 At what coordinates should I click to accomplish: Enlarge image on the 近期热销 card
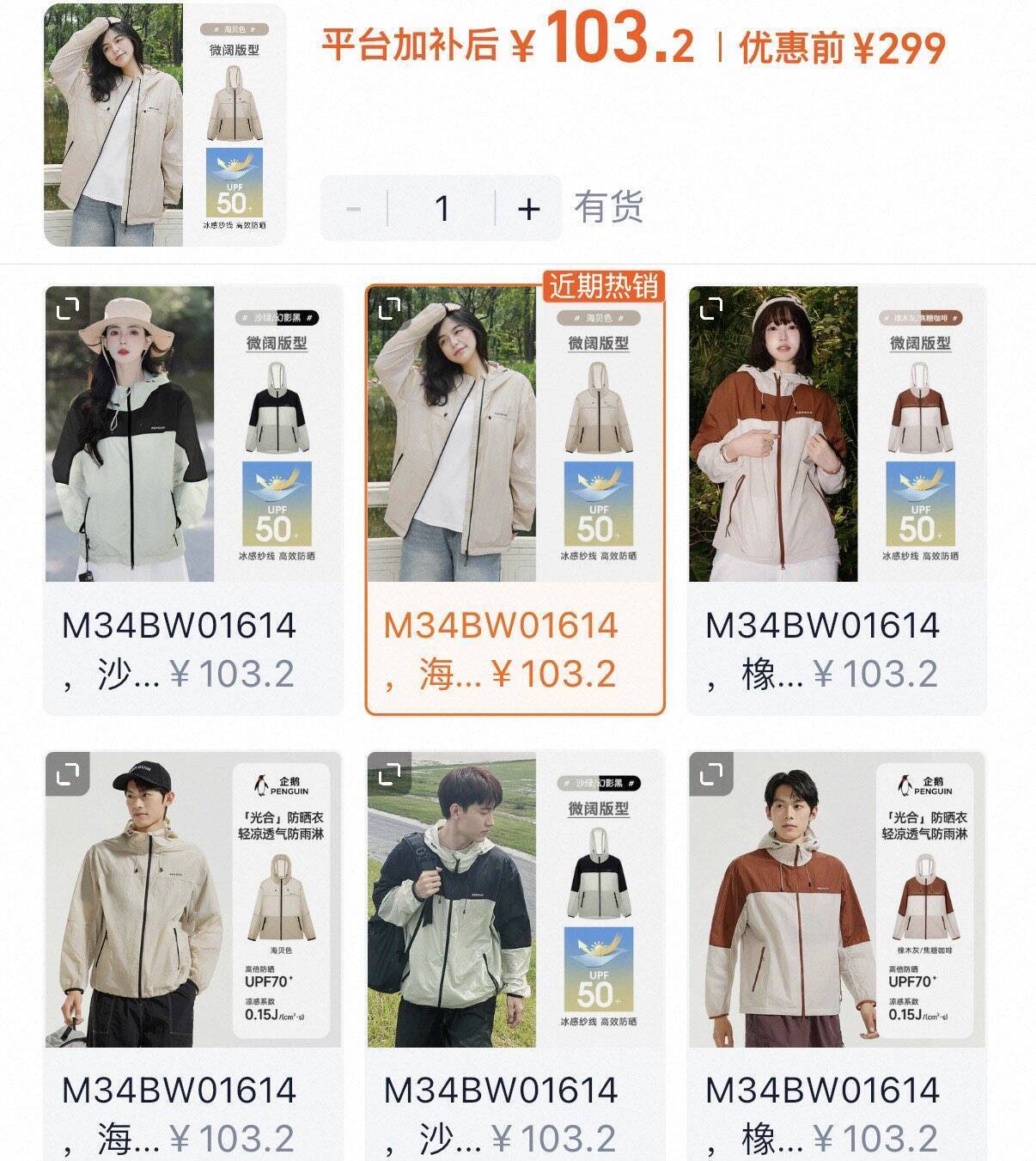coord(390,309)
